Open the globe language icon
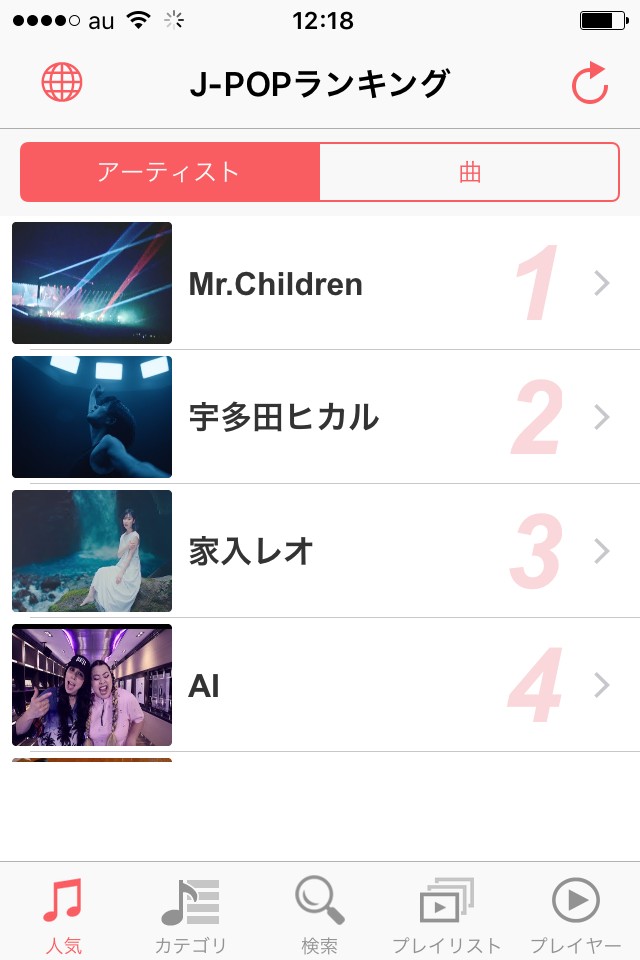This screenshot has width=640, height=960. click(62, 83)
